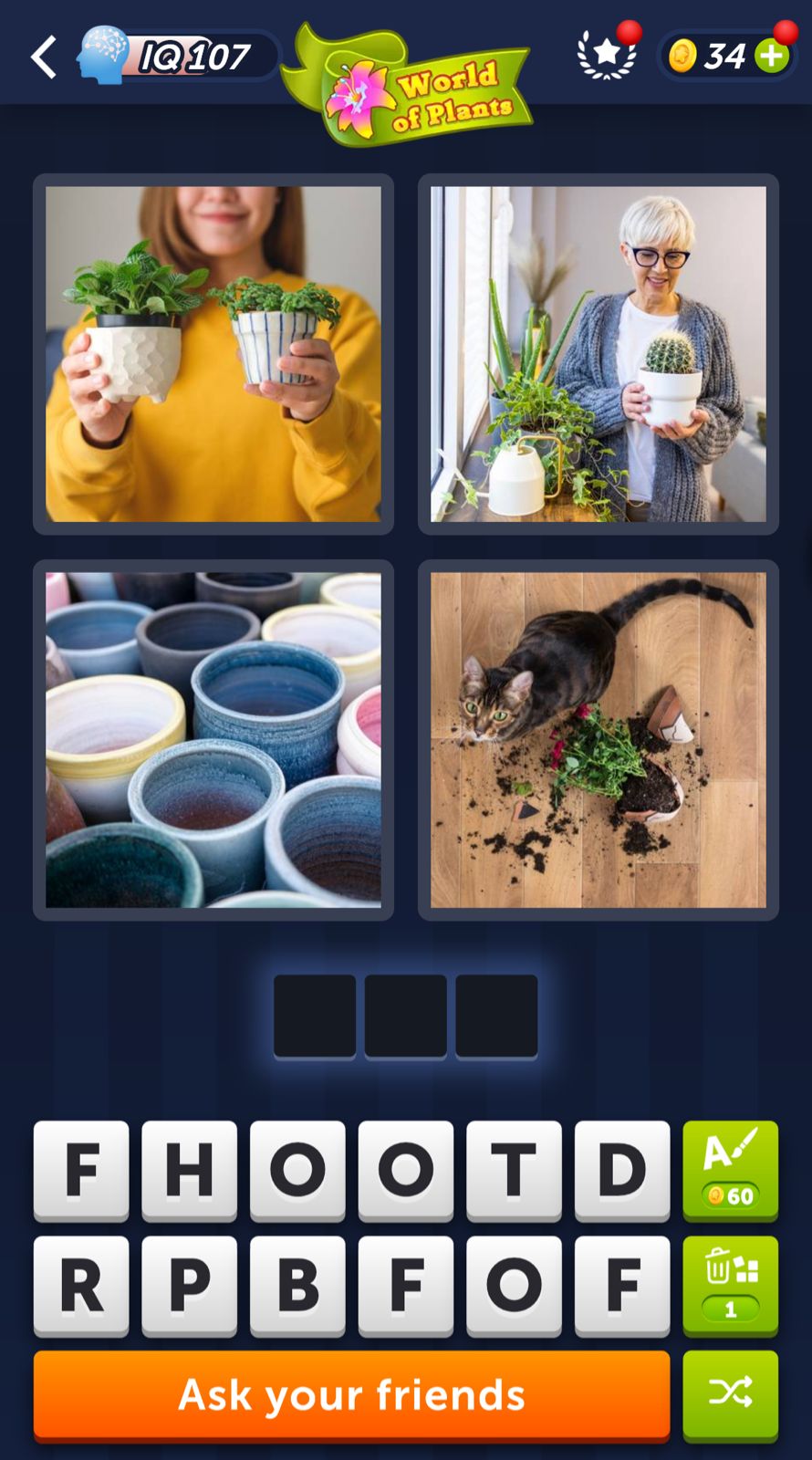Select the letter H tile
The height and width of the screenshot is (1460, 812).
189,1169
